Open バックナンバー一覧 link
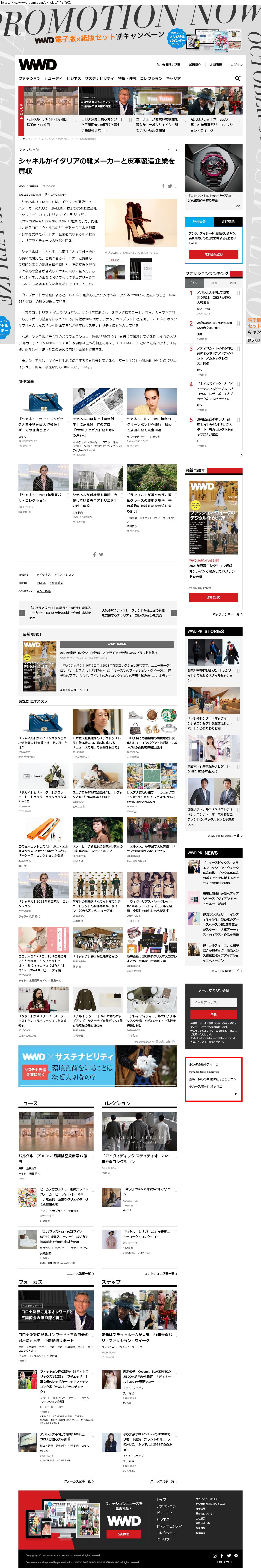The height and width of the screenshot is (1568, 261). (x=226, y=614)
